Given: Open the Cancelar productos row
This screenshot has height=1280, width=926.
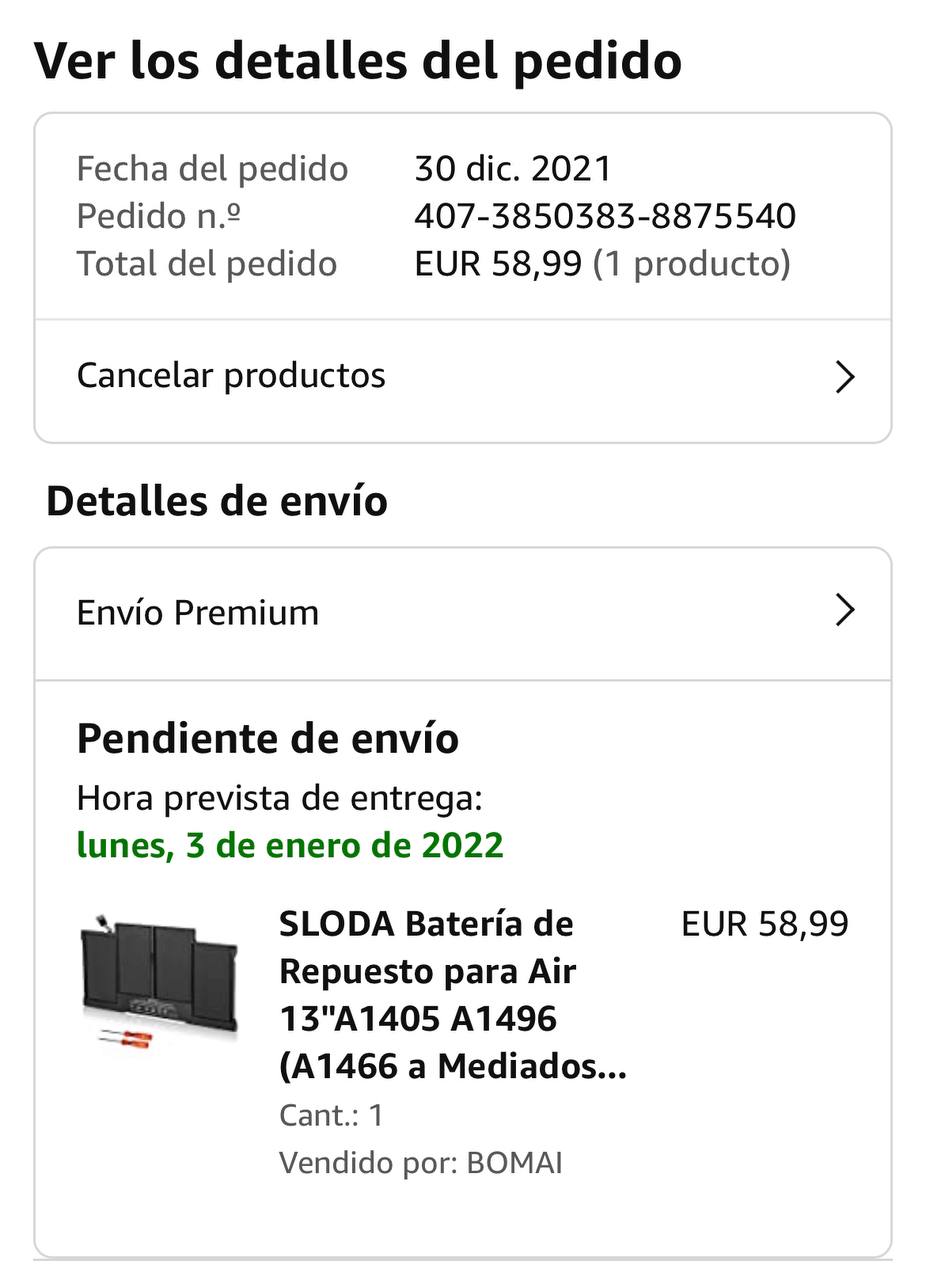Looking at the screenshot, I should [x=462, y=377].
